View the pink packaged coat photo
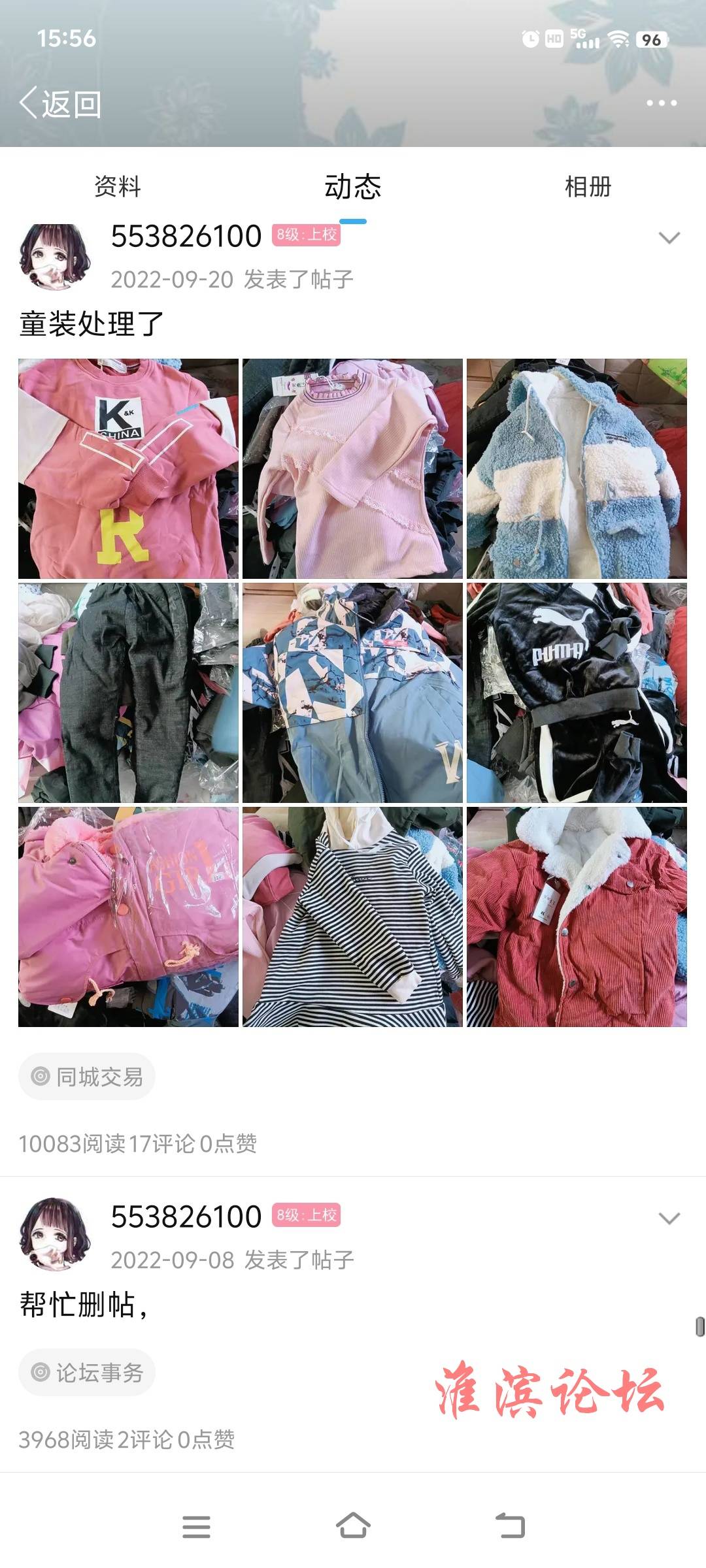Image resolution: width=706 pixels, height=1568 pixels. (128, 917)
